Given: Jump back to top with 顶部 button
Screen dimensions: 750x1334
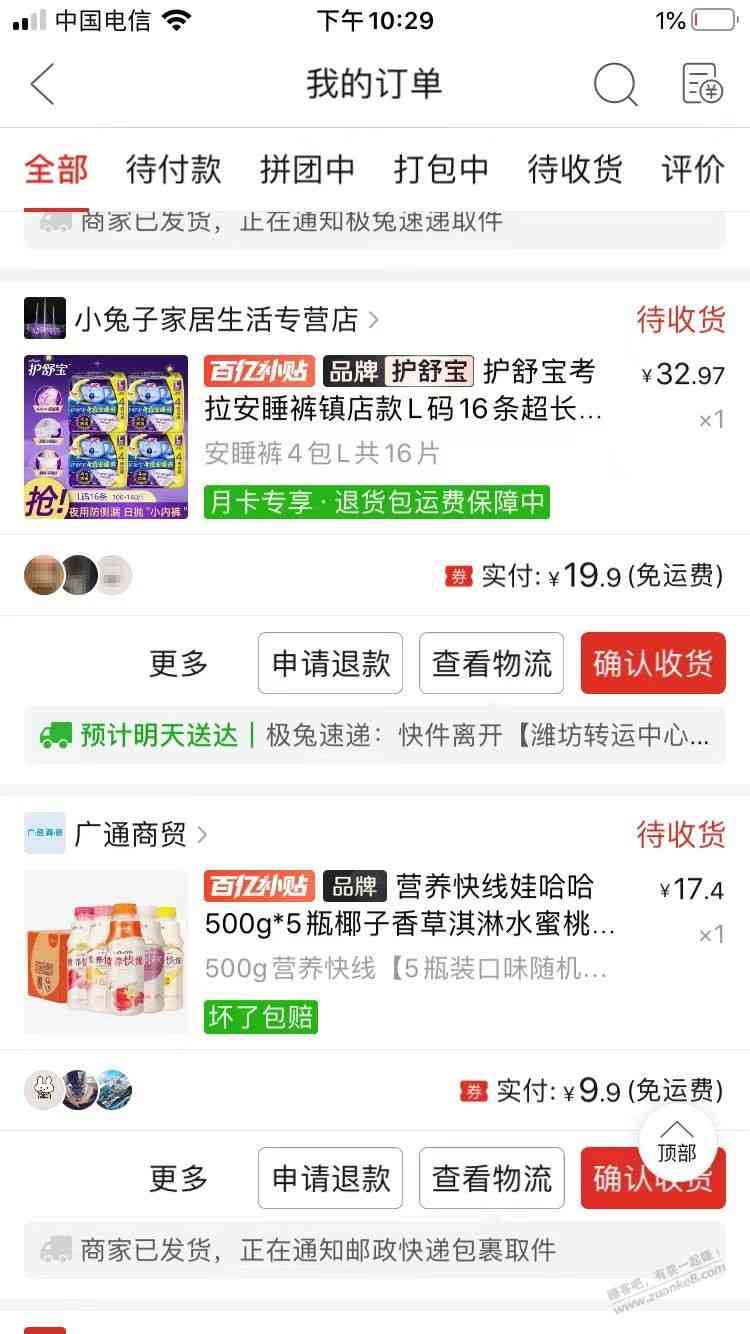Looking at the screenshot, I should (677, 1141).
